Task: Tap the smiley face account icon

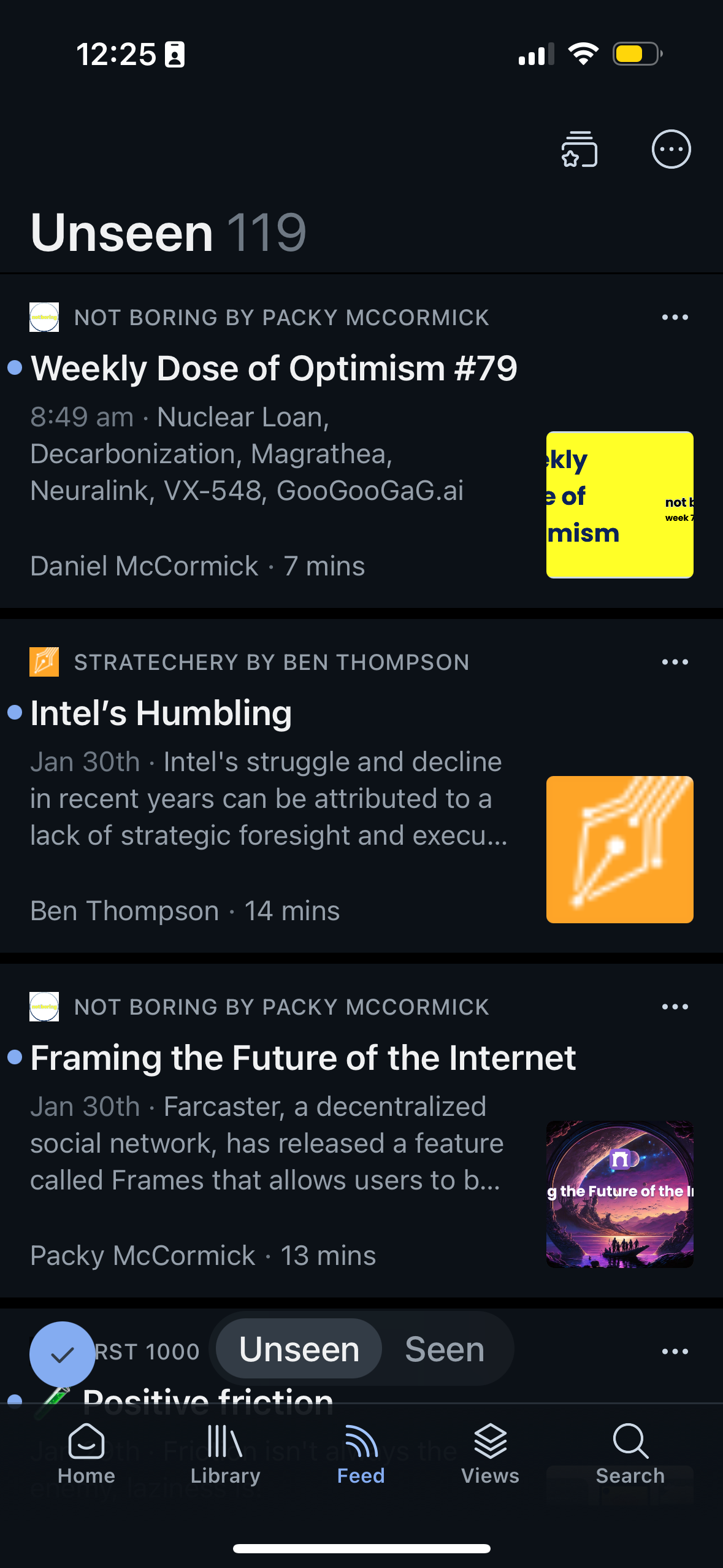Action: pyautogui.click(x=670, y=149)
